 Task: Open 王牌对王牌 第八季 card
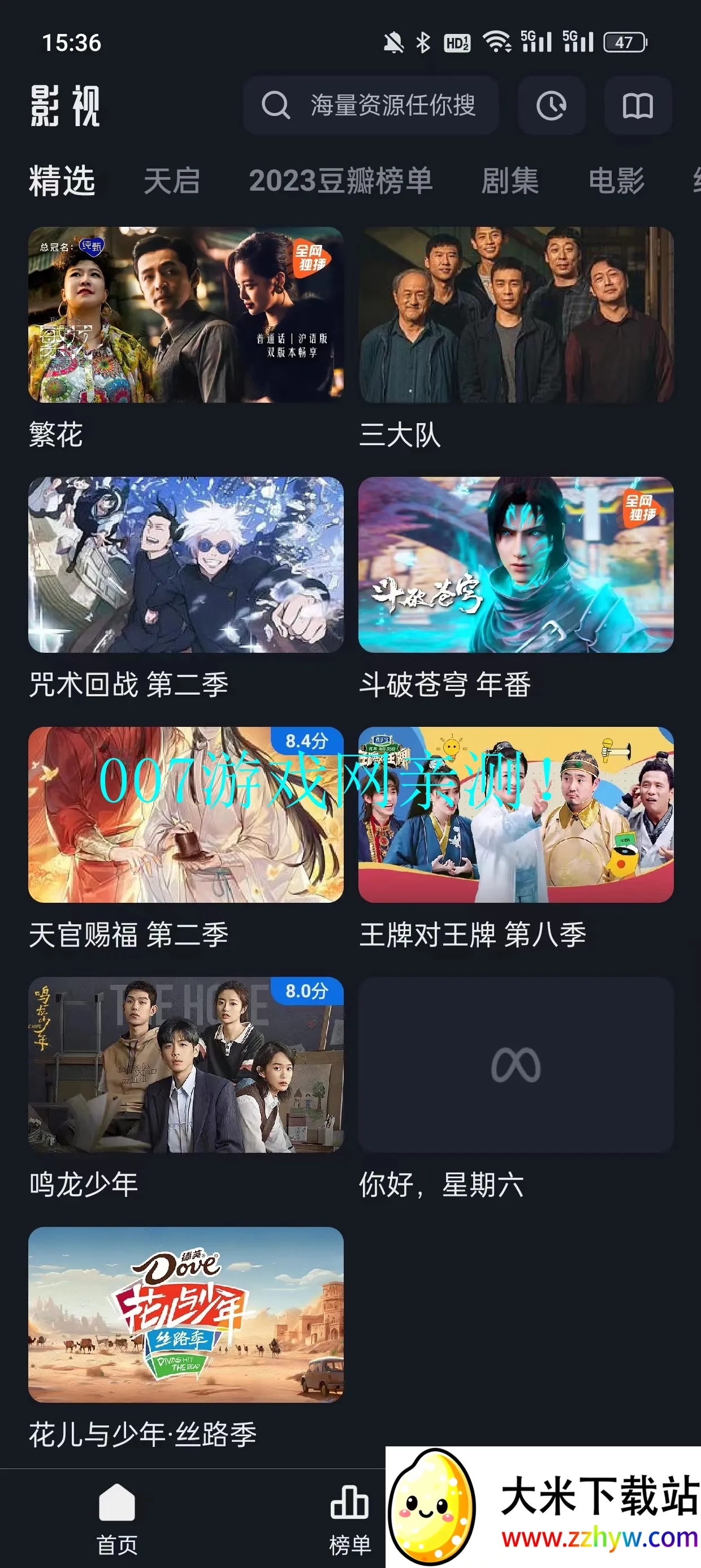[x=516, y=815]
